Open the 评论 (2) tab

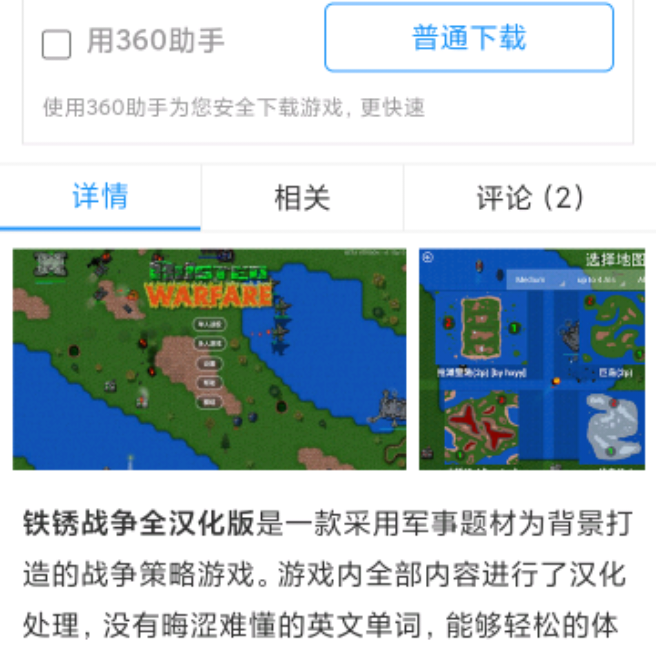pos(529,197)
